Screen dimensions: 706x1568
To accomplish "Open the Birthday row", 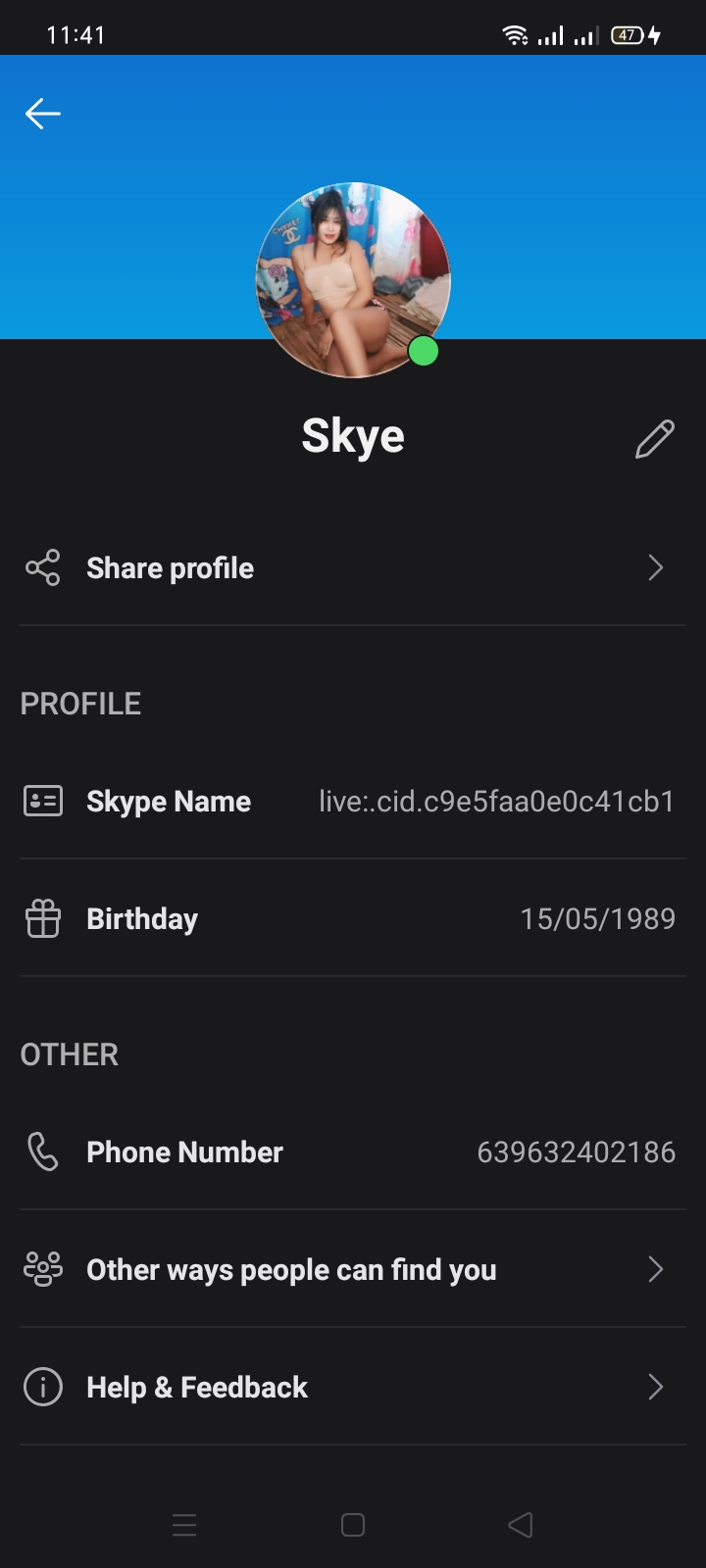I will point(353,918).
